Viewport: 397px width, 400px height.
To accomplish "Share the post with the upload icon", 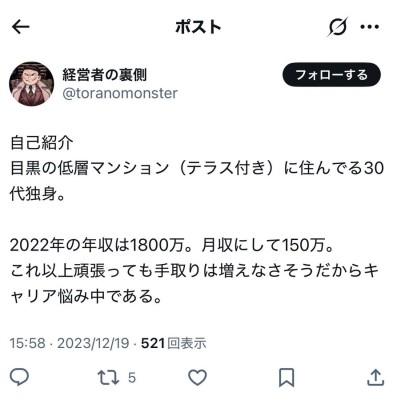I will pyautogui.click(x=375, y=377).
